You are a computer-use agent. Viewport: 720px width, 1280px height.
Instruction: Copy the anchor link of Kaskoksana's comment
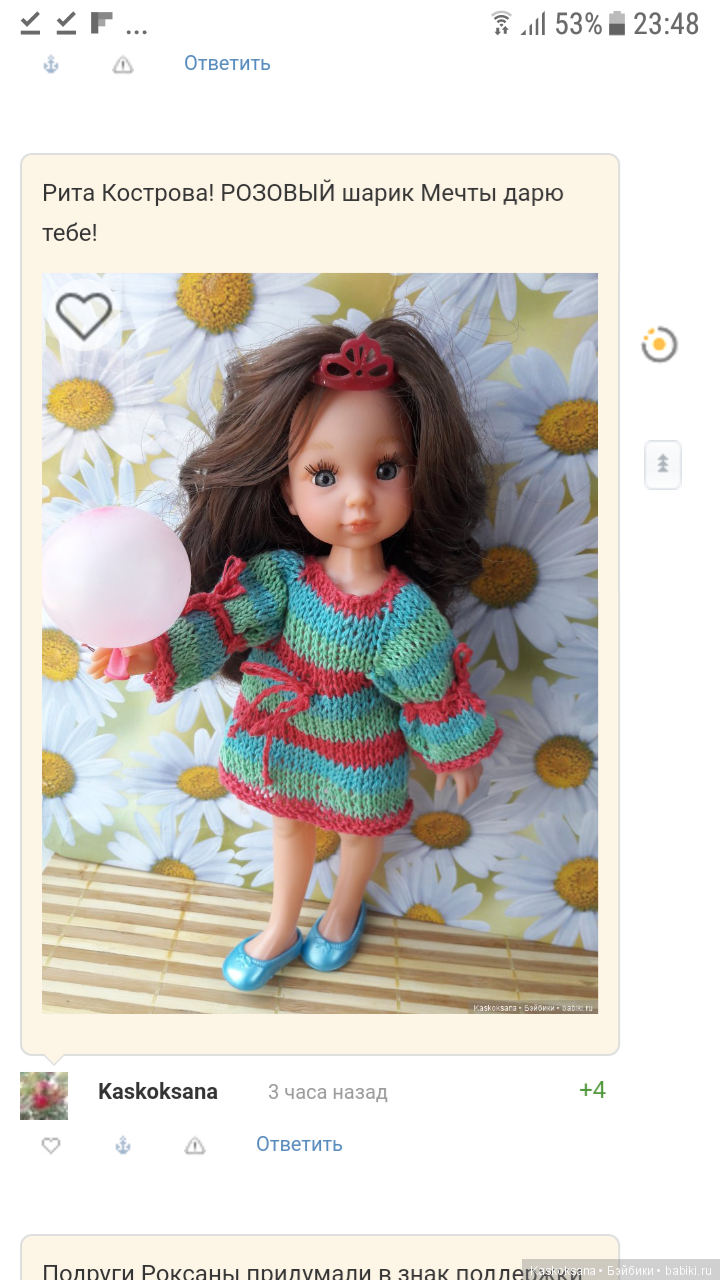(123, 1145)
